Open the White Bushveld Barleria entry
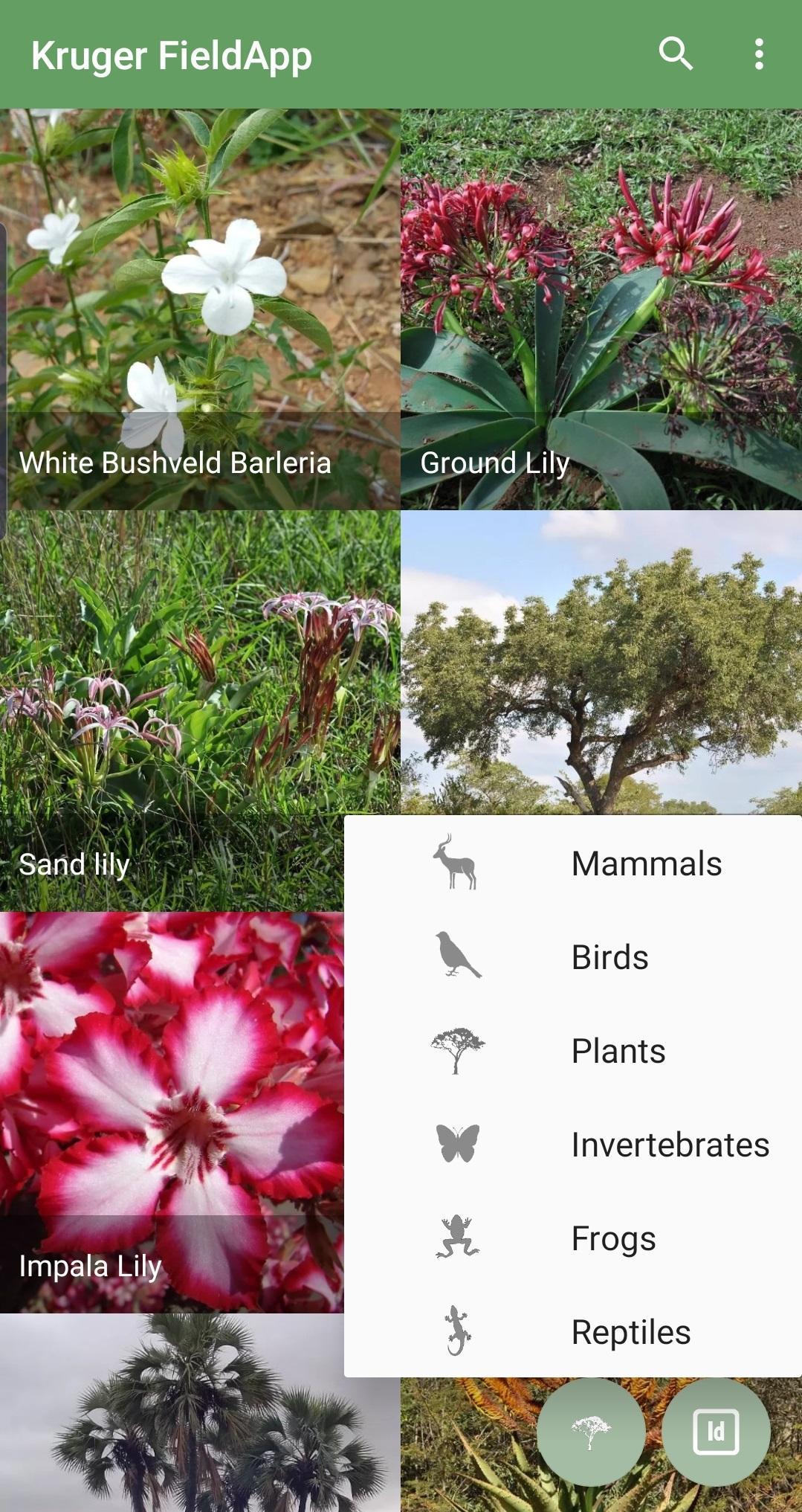 (x=201, y=297)
